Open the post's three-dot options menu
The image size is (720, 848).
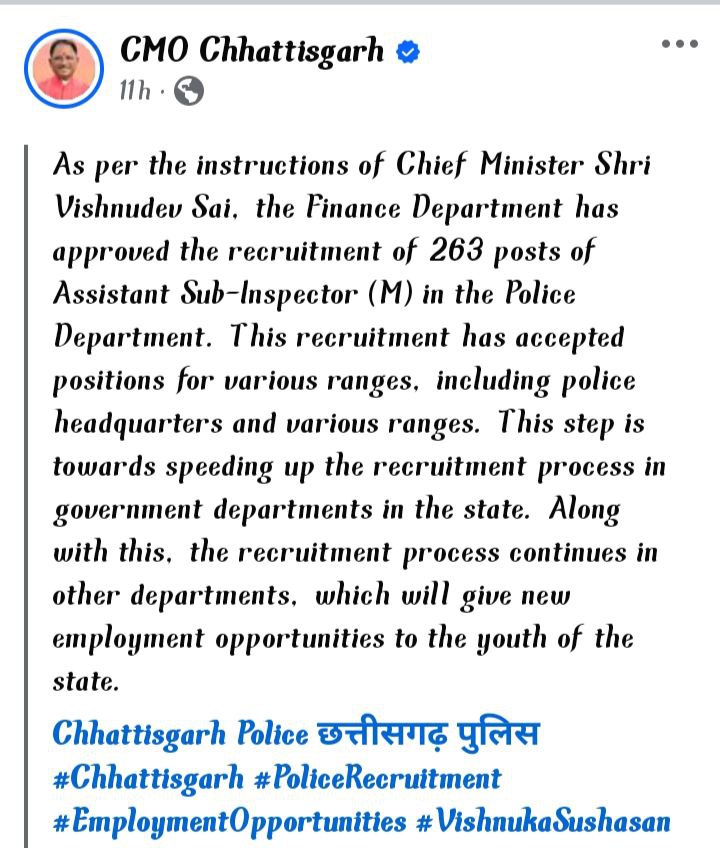679,44
